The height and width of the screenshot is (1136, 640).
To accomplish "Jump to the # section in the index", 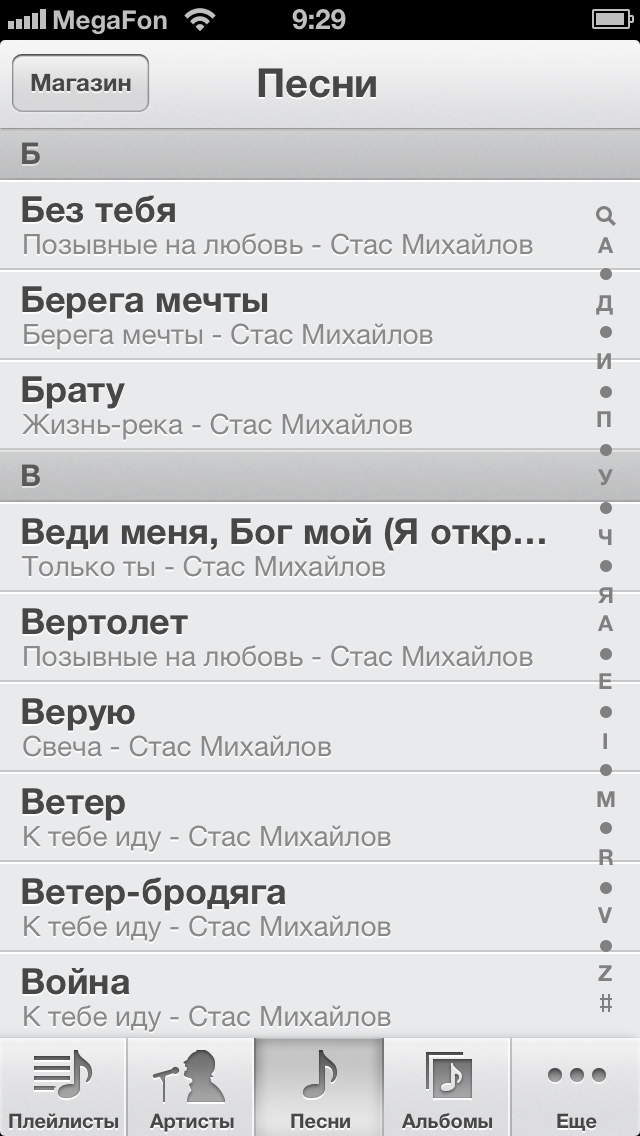I will [606, 1003].
